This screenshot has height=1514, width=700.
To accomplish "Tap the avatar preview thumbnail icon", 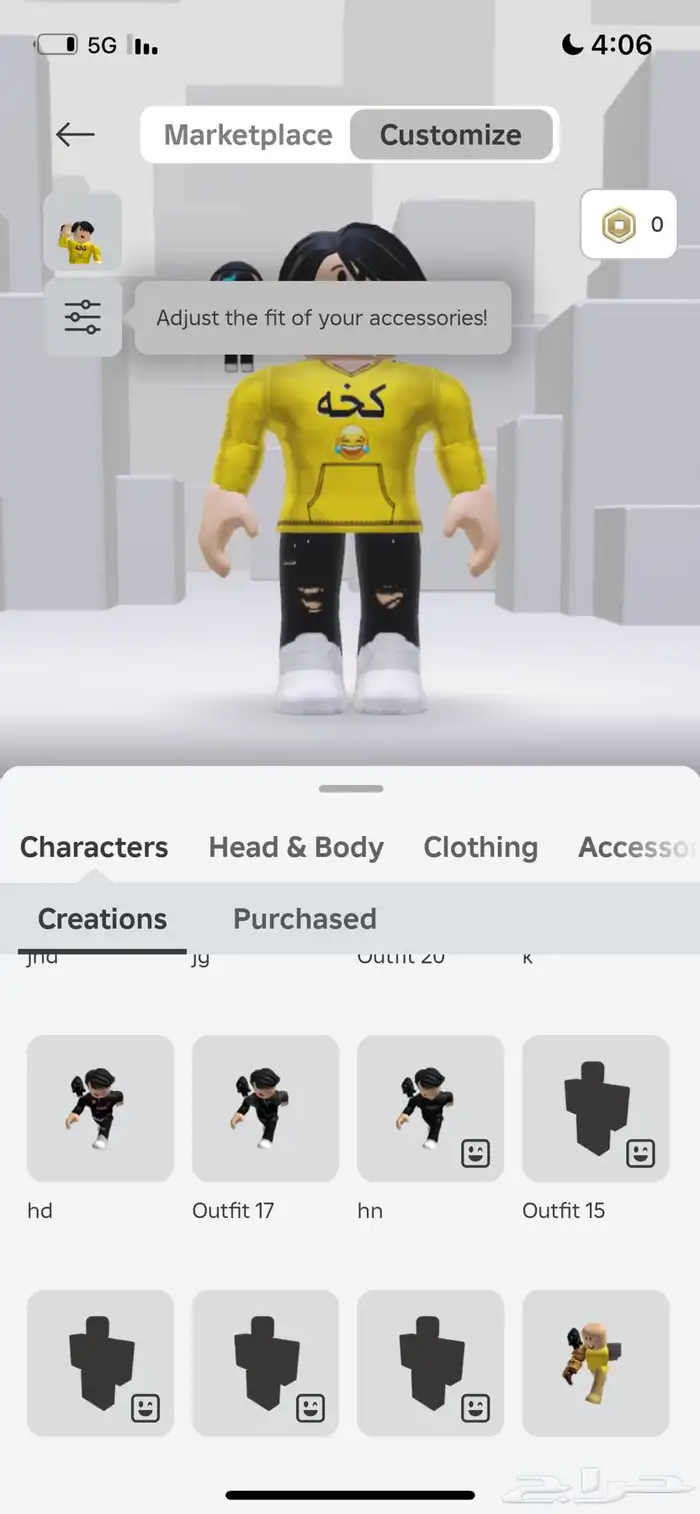I will 82,232.
